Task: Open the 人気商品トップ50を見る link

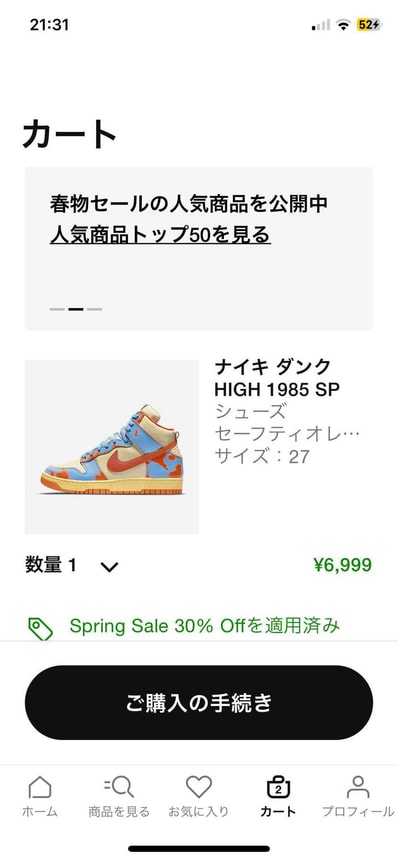Action: click(160, 235)
